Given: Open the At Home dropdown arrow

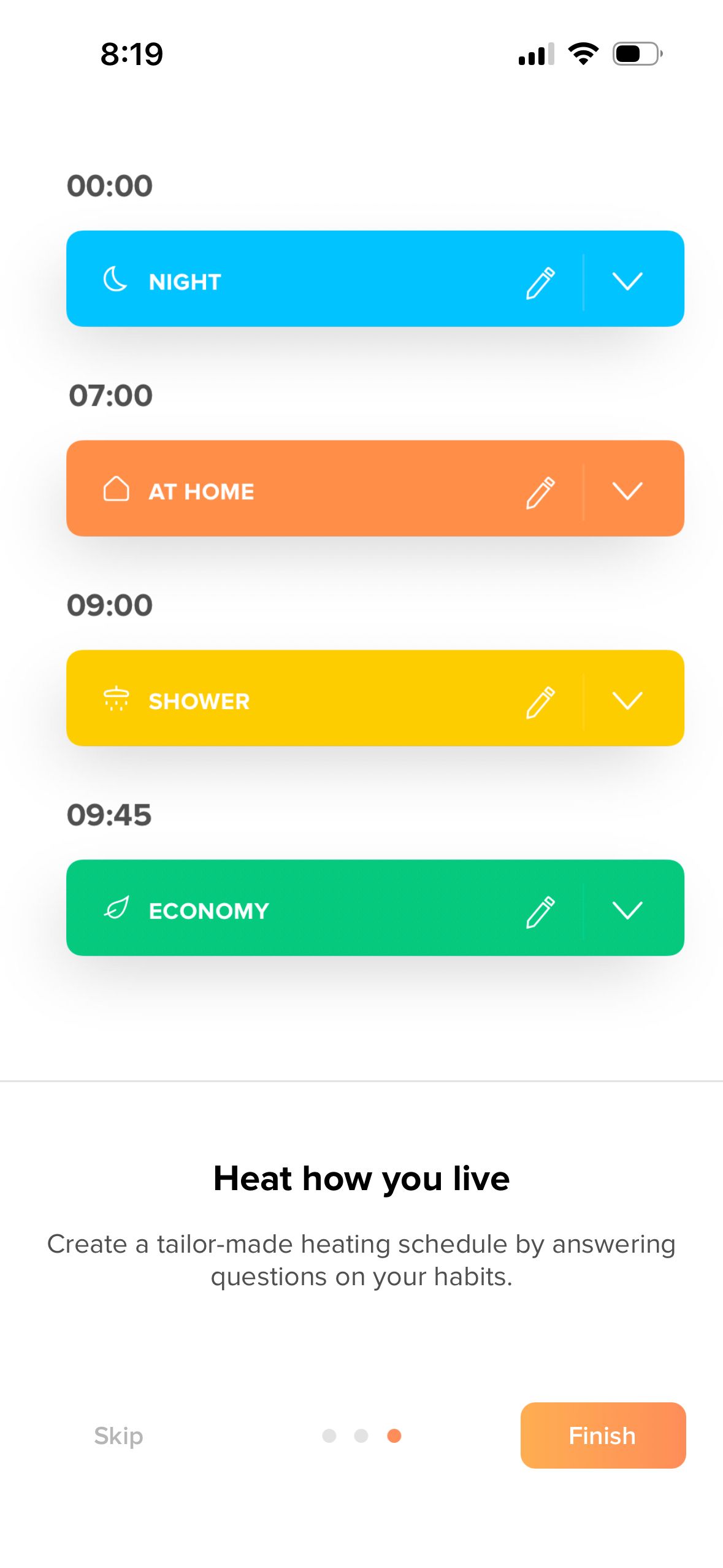Looking at the screenshot, I should click(627, 491).
